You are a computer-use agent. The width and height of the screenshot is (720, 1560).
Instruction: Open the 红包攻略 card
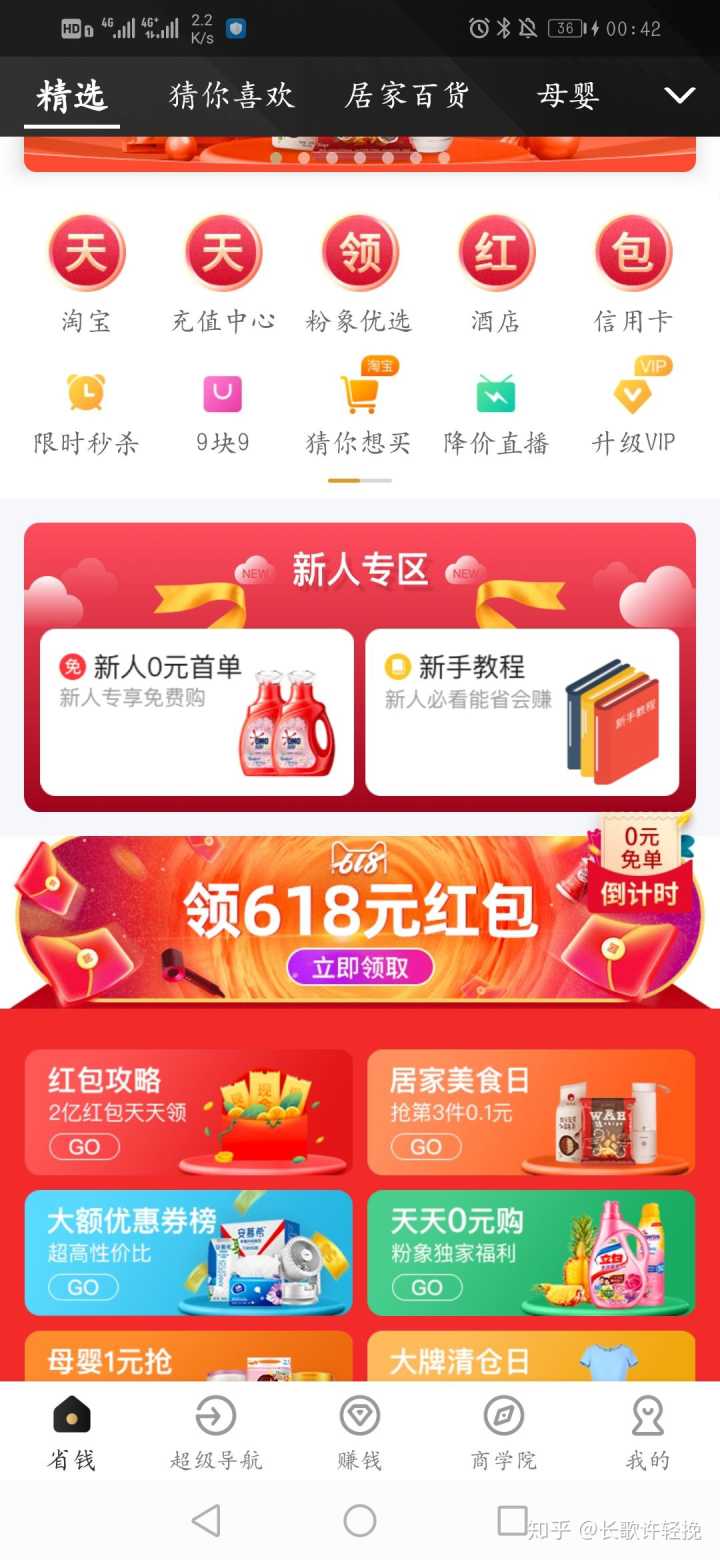tap(188, 1112)
